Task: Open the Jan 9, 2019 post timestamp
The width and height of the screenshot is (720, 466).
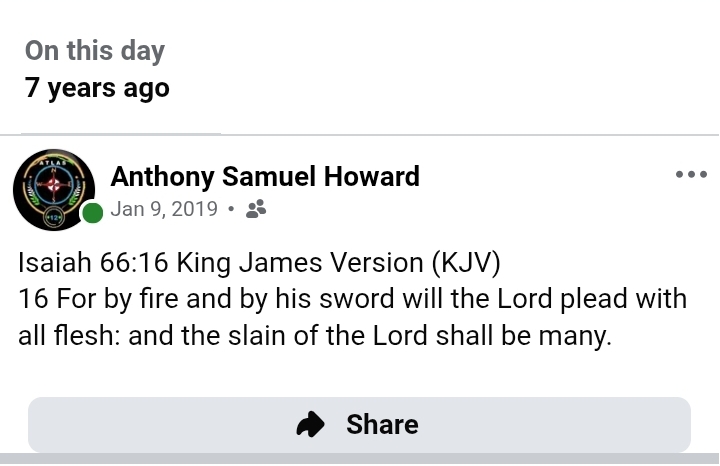Action: (x=164, y=209)
